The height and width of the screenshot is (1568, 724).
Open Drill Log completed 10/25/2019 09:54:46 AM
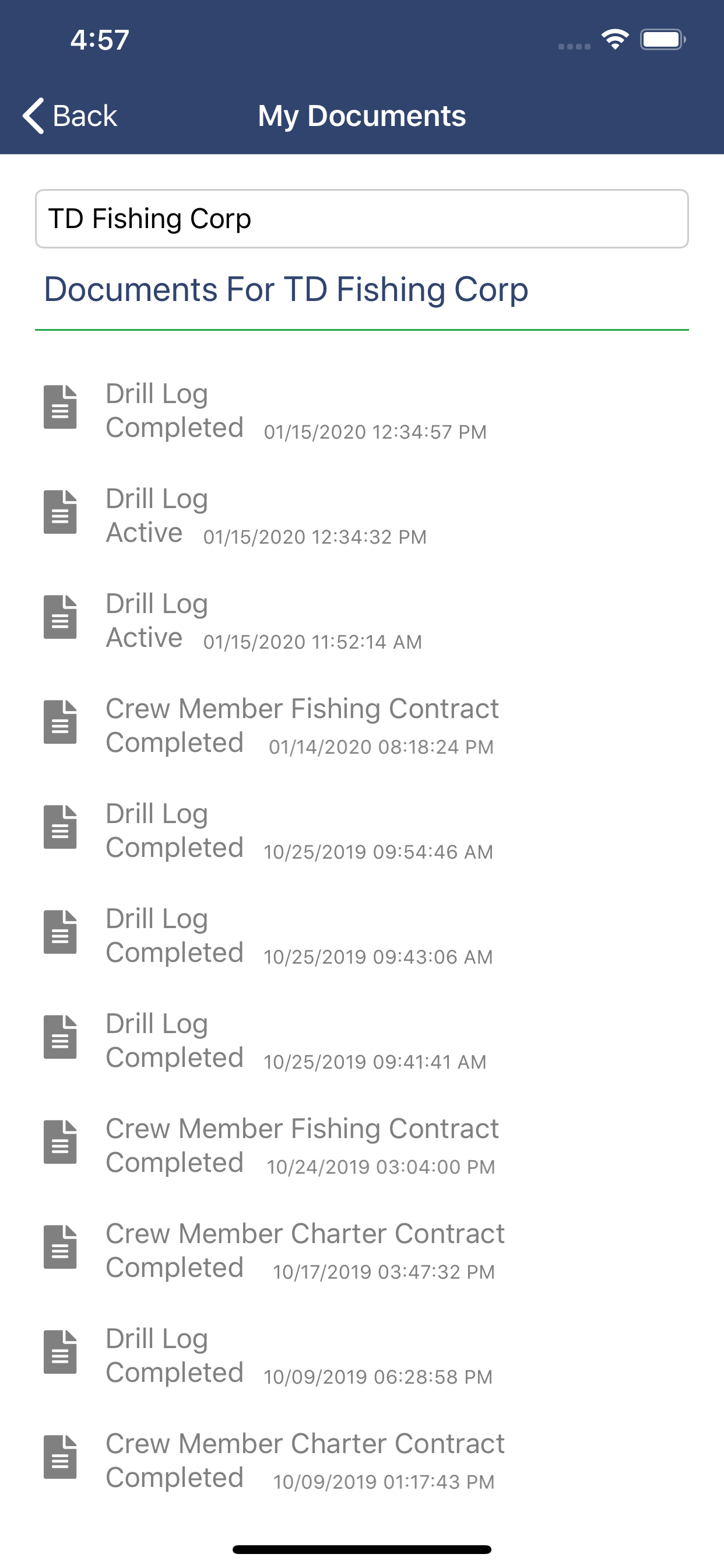[362, 830]
